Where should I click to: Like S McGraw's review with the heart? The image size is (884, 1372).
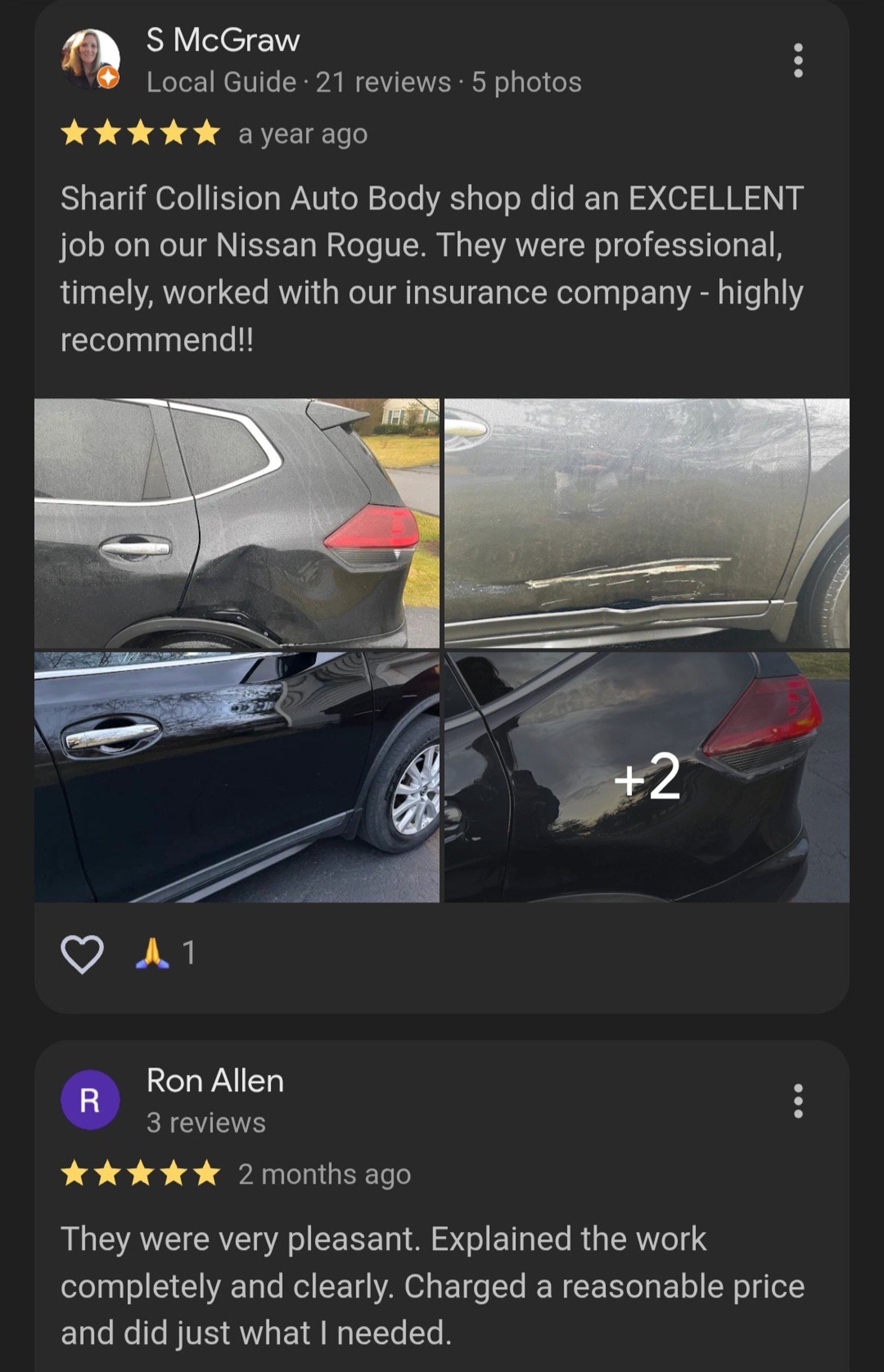[82, 954]
